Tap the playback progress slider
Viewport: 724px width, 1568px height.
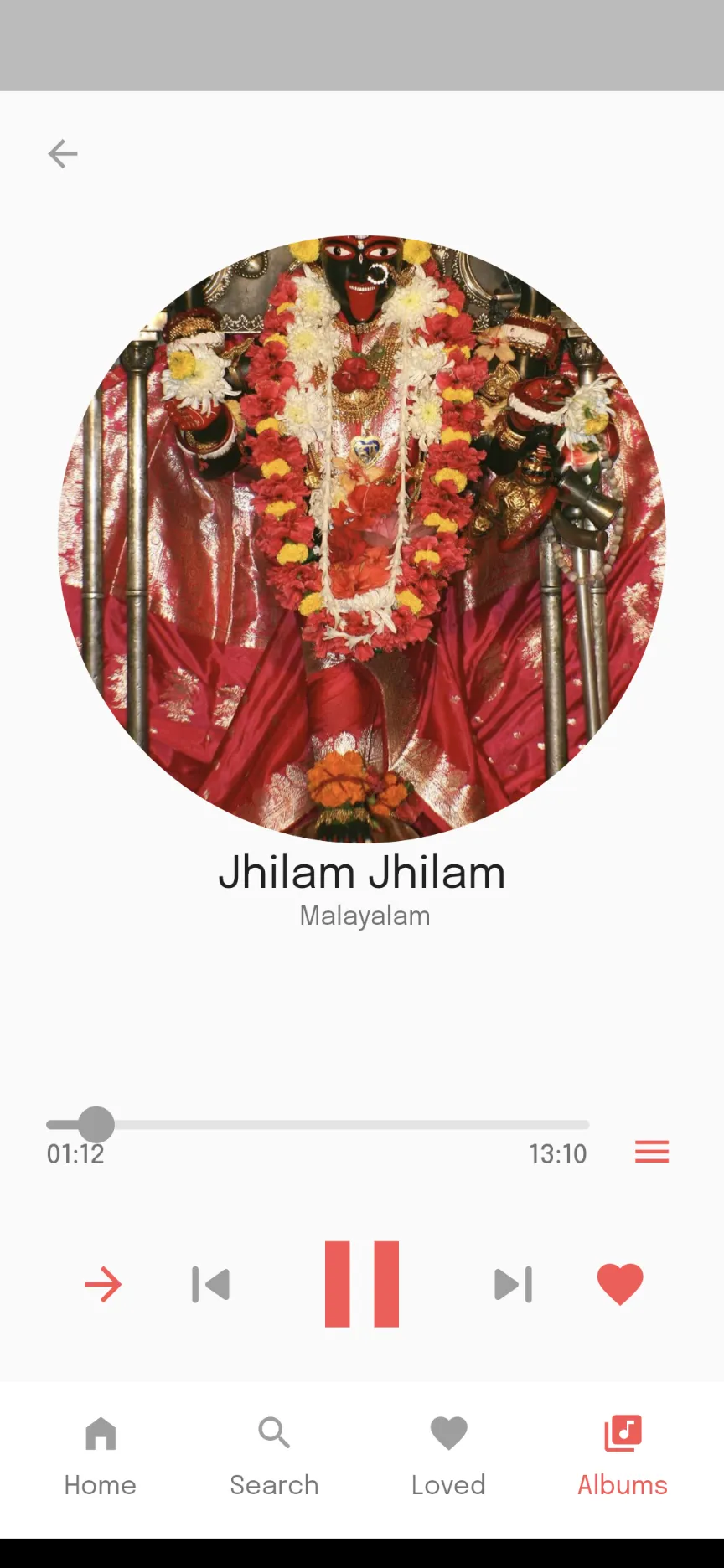[x=318, y=1125]
